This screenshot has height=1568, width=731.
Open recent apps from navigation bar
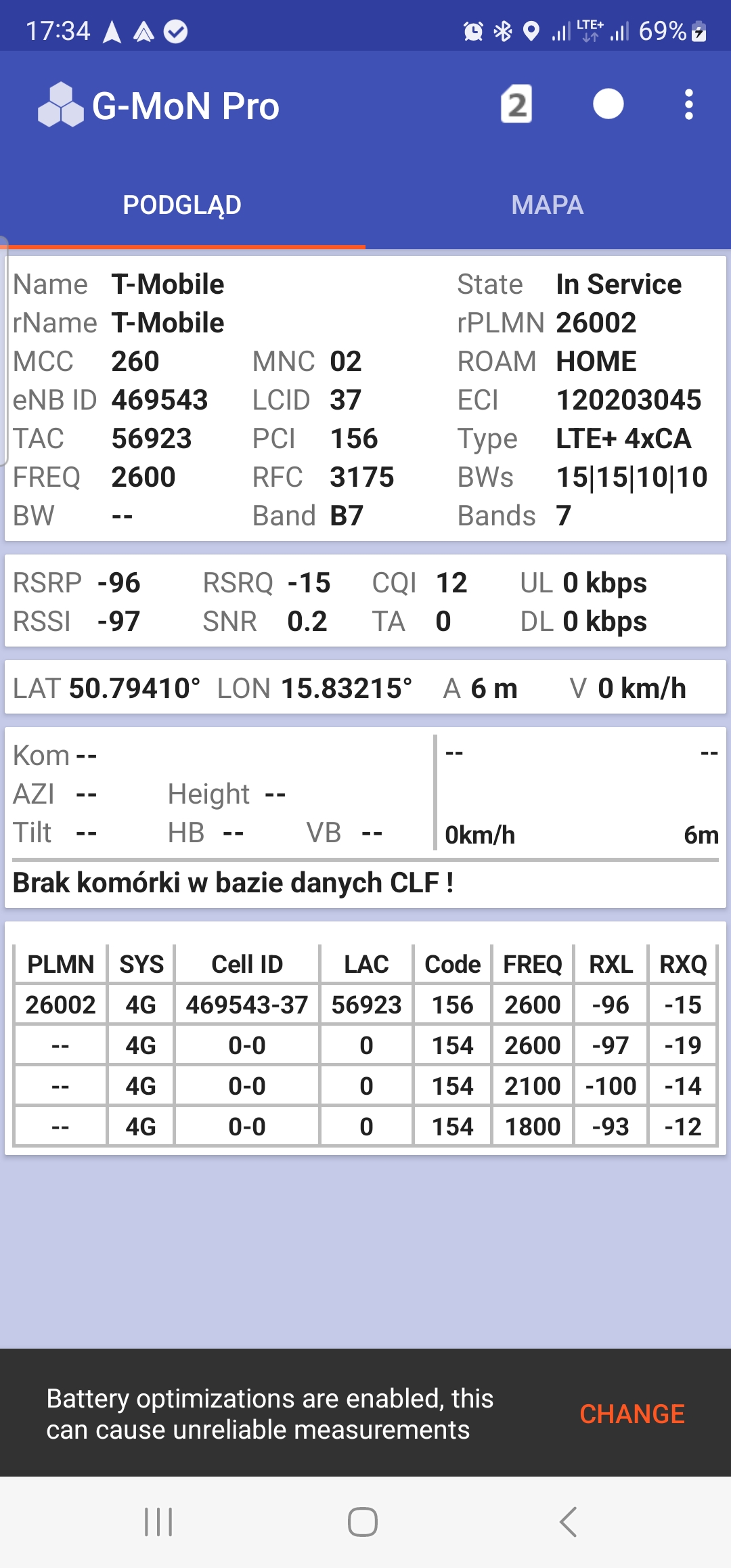pos(159,1522)
